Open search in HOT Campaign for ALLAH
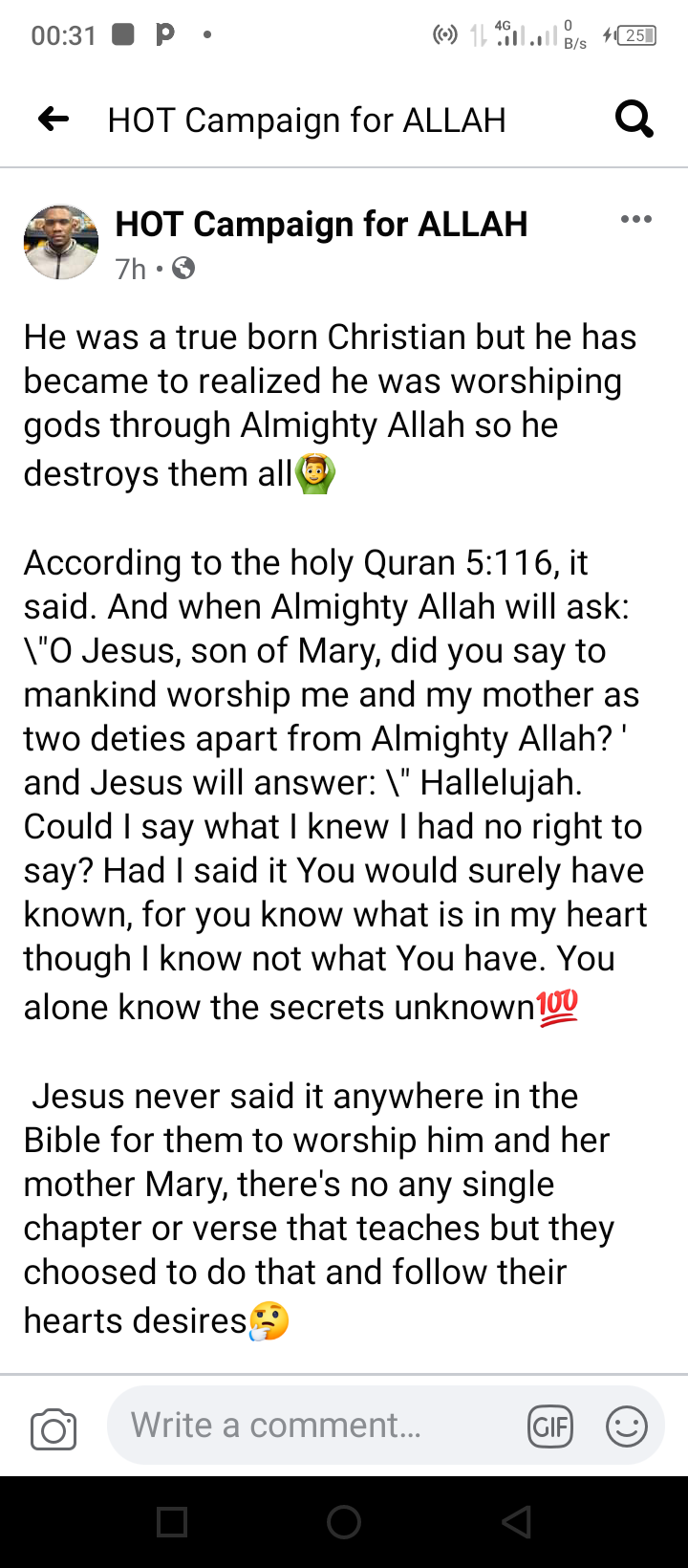Screen dimensions: 688x1568 pyautogui.click(x=634, y=120)
